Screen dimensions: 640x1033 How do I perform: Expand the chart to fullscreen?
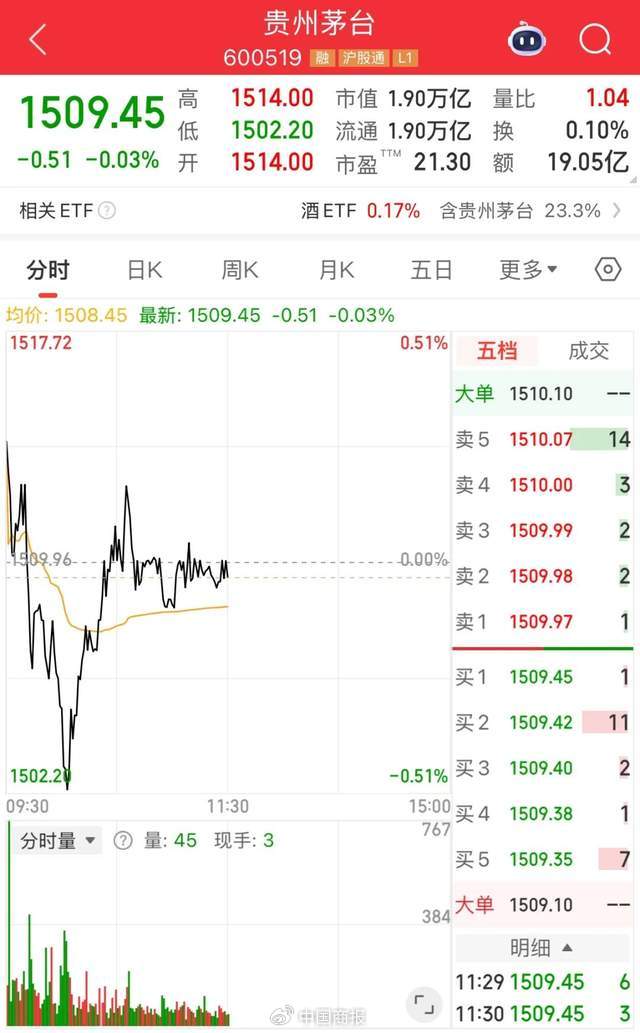(x=424, y=1005)
